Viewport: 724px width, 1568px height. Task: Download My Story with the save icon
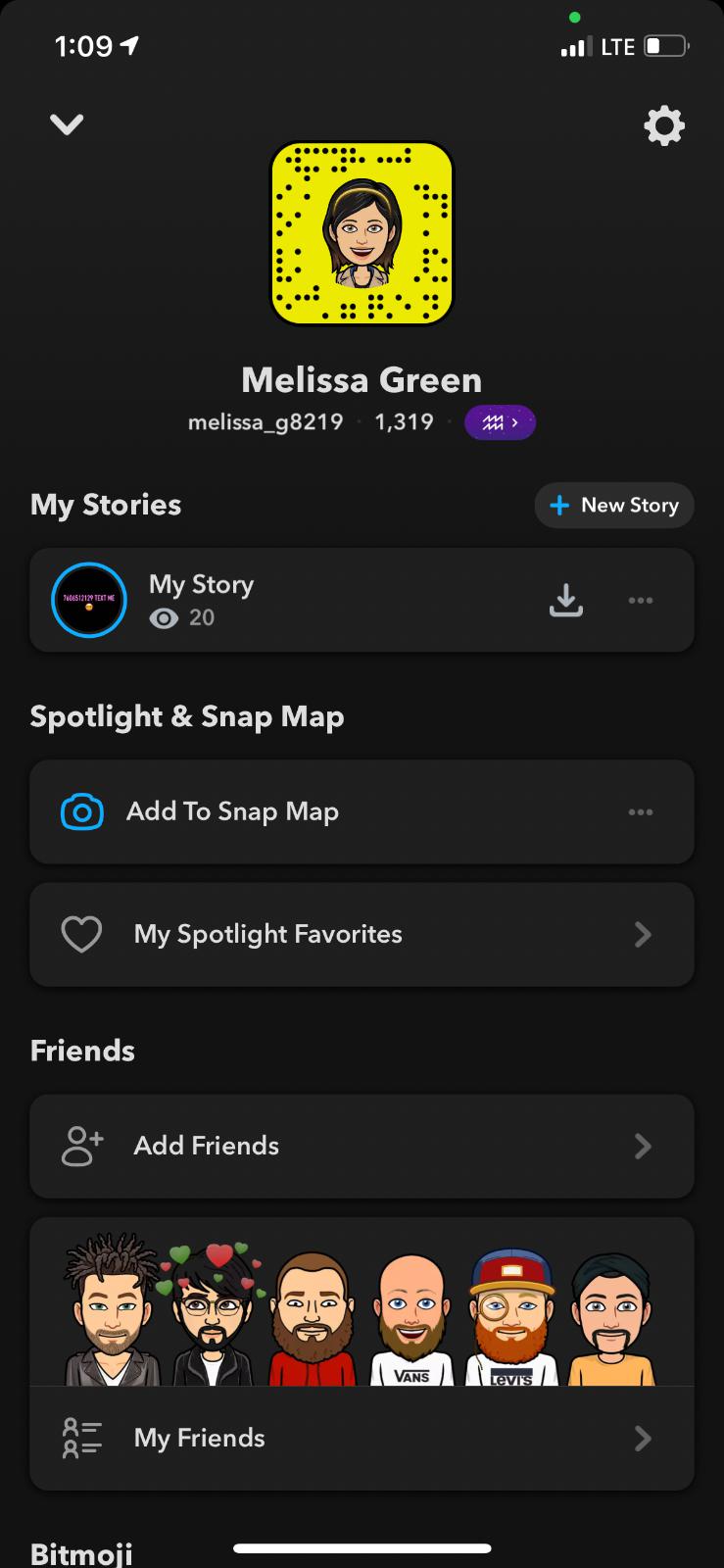(x=566, y=601)
